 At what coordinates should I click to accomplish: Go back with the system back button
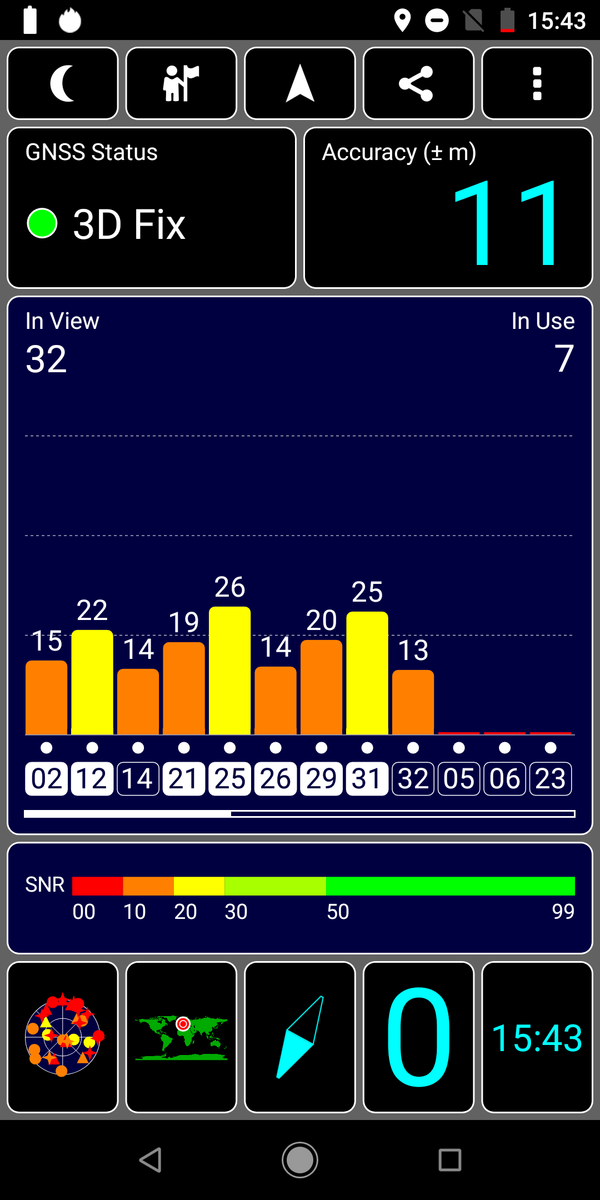point(150,1160)
